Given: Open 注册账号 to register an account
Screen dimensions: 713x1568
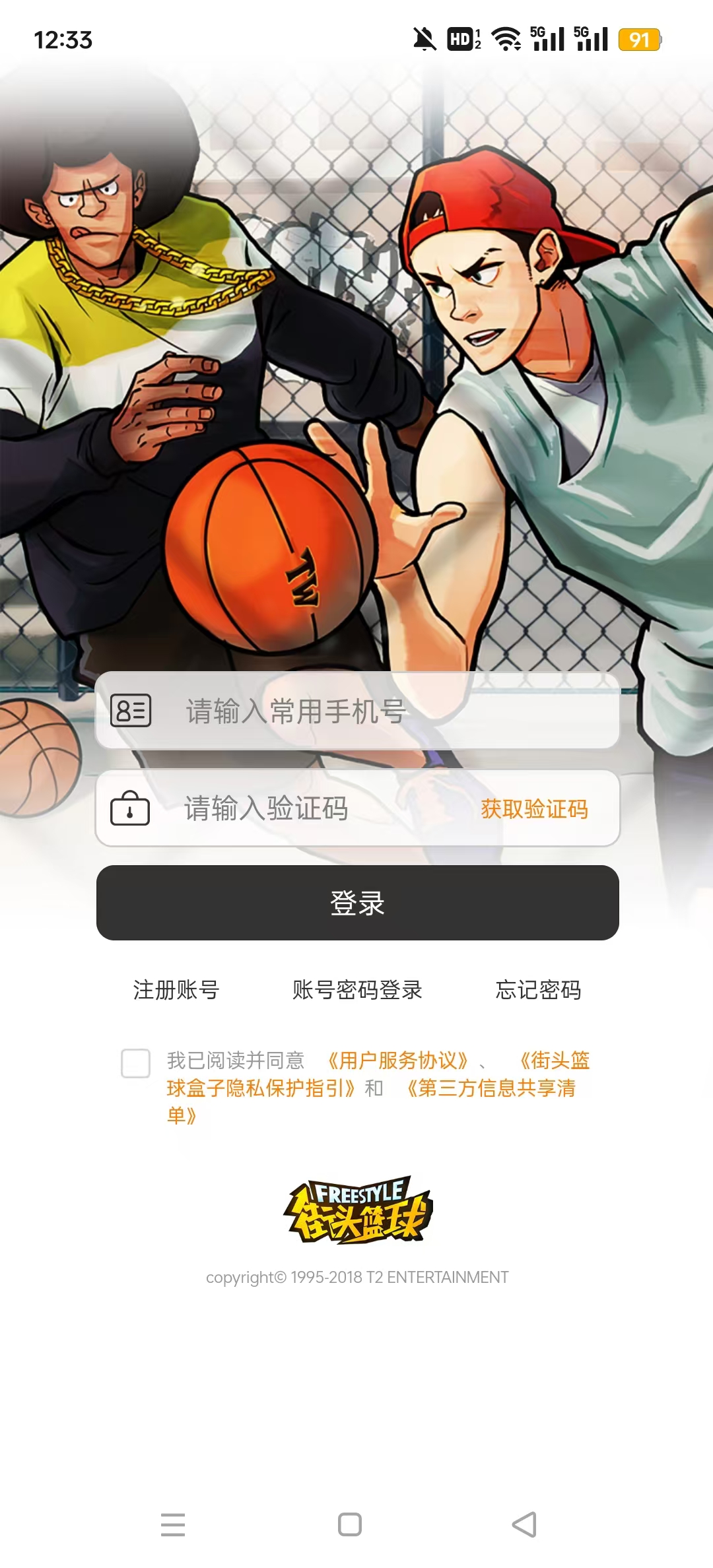Looking at the screenshot, I should click(176, 990).
